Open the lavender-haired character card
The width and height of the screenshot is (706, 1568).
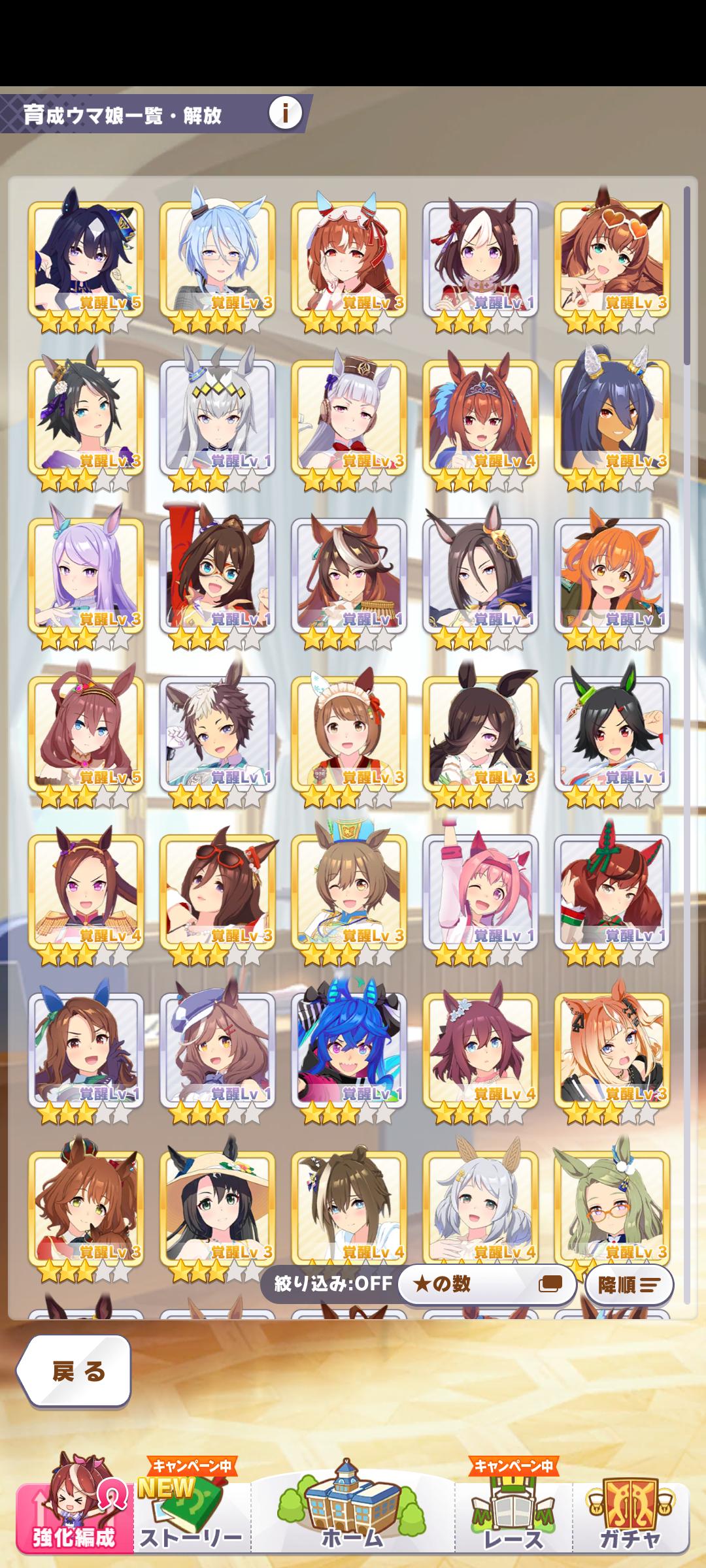[86, 576]
